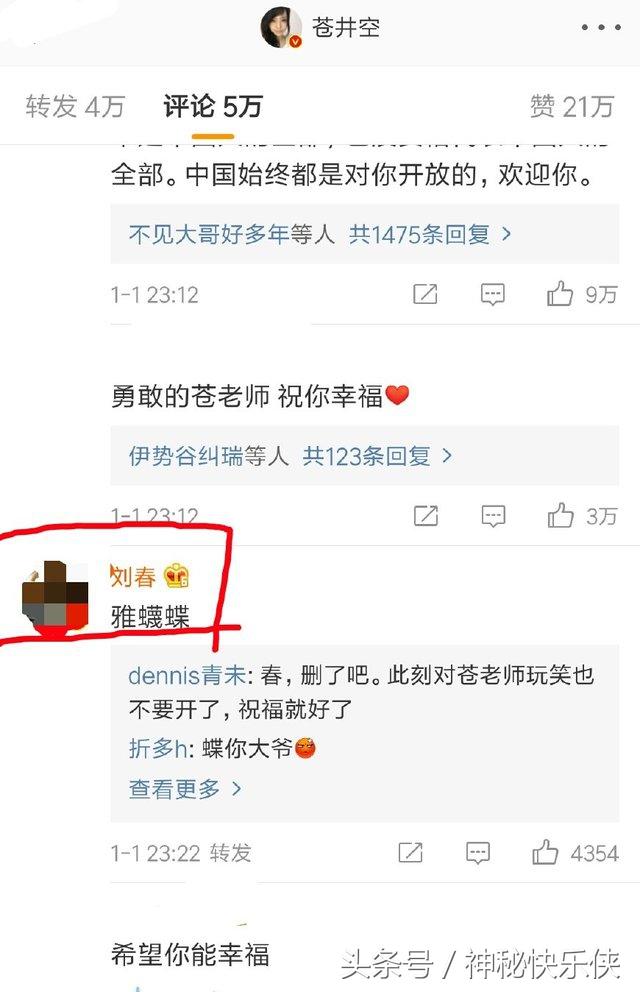This screenshot has width=640, height=992.
Task: Tap the 转发 text beside 1-1 23:22
Action: [230, 853]
